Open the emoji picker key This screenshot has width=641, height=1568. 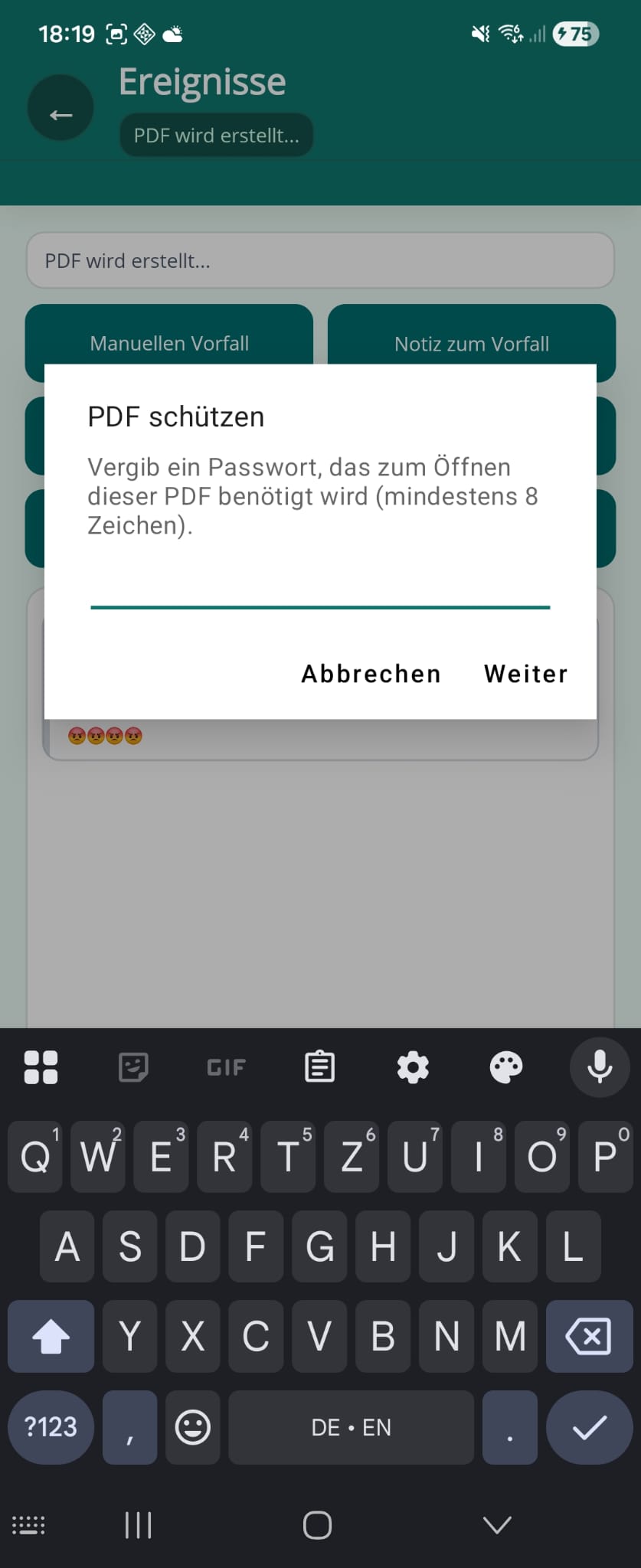click(192, 1427)
